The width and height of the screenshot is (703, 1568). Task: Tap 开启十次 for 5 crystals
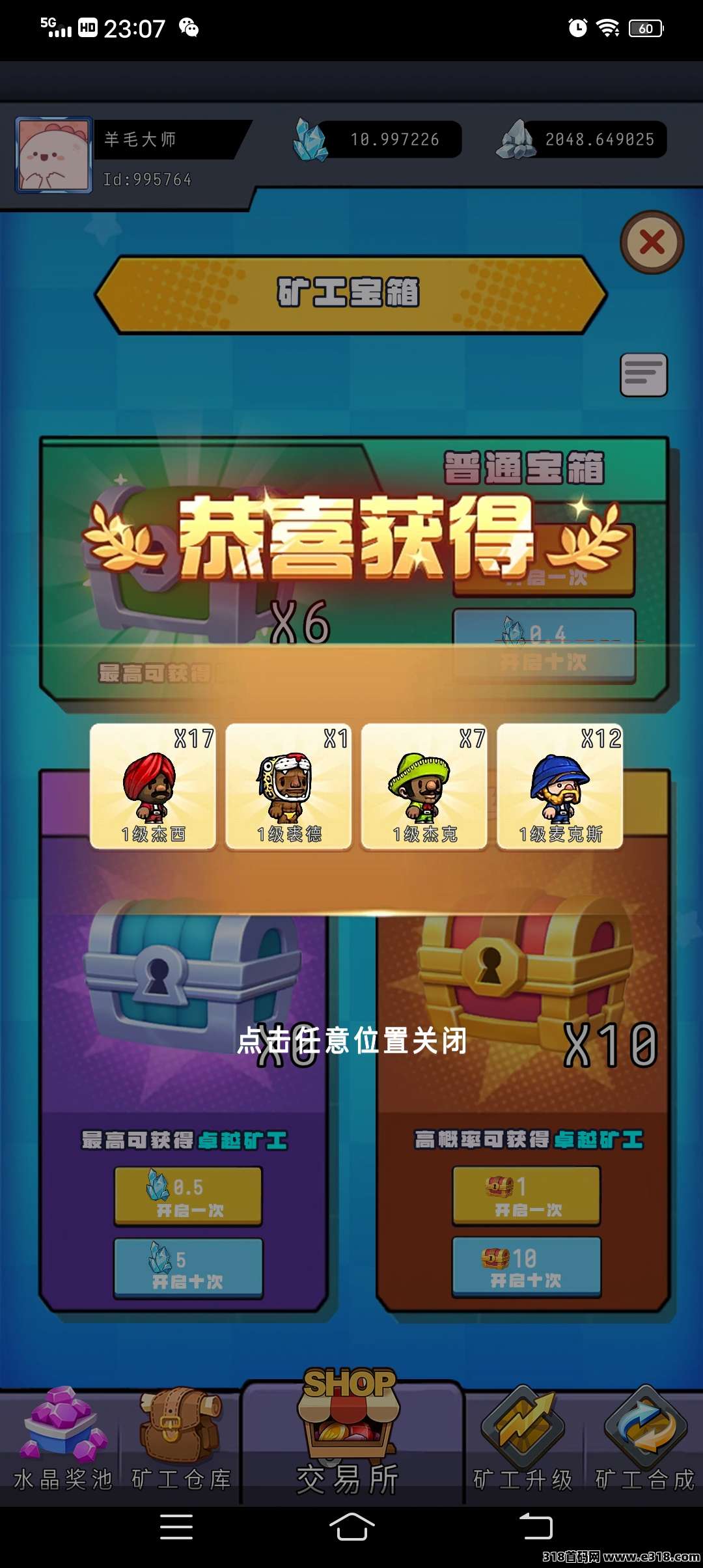click(188, 1268)
